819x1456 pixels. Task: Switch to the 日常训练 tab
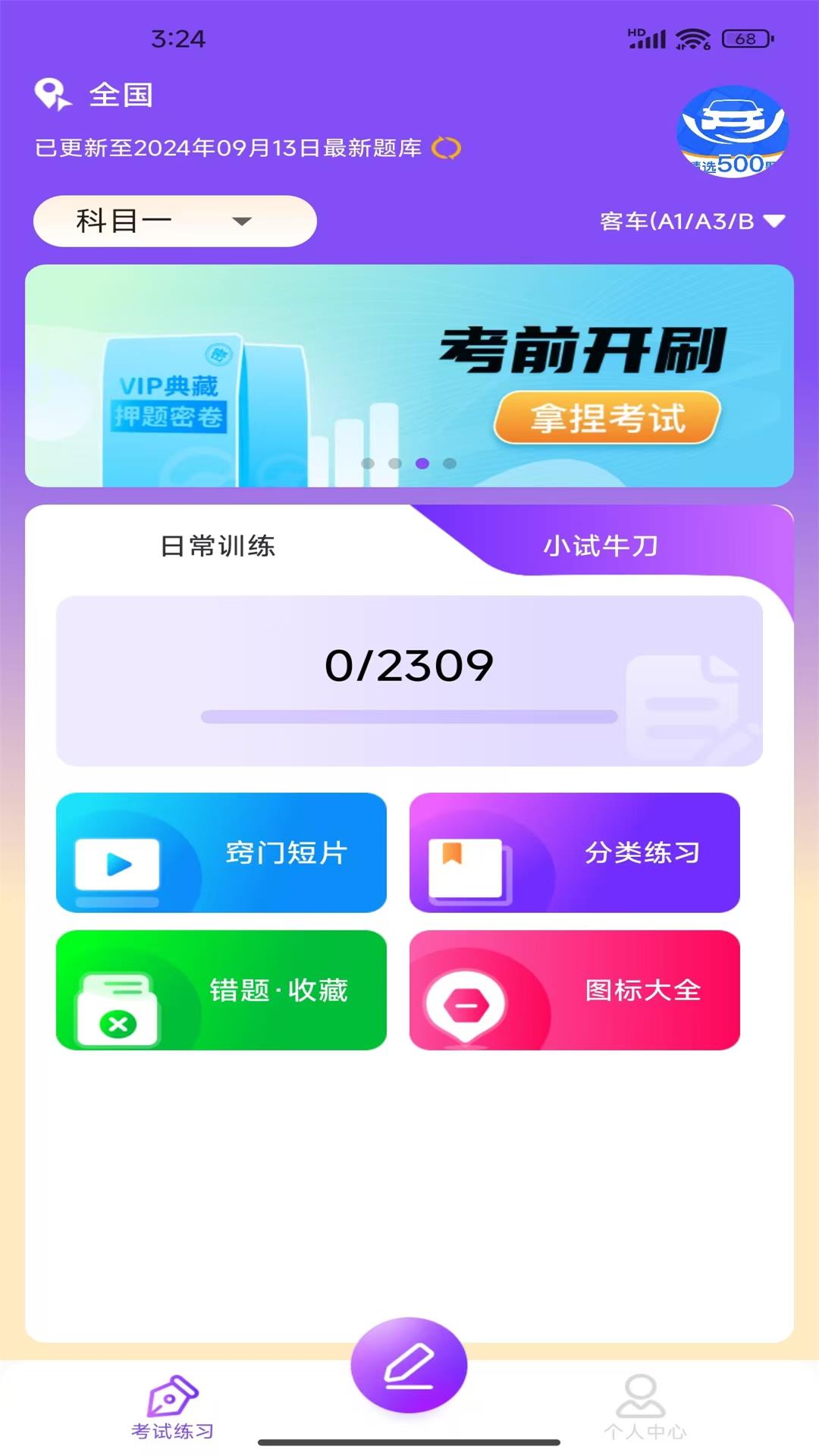(x=218, y=546)
